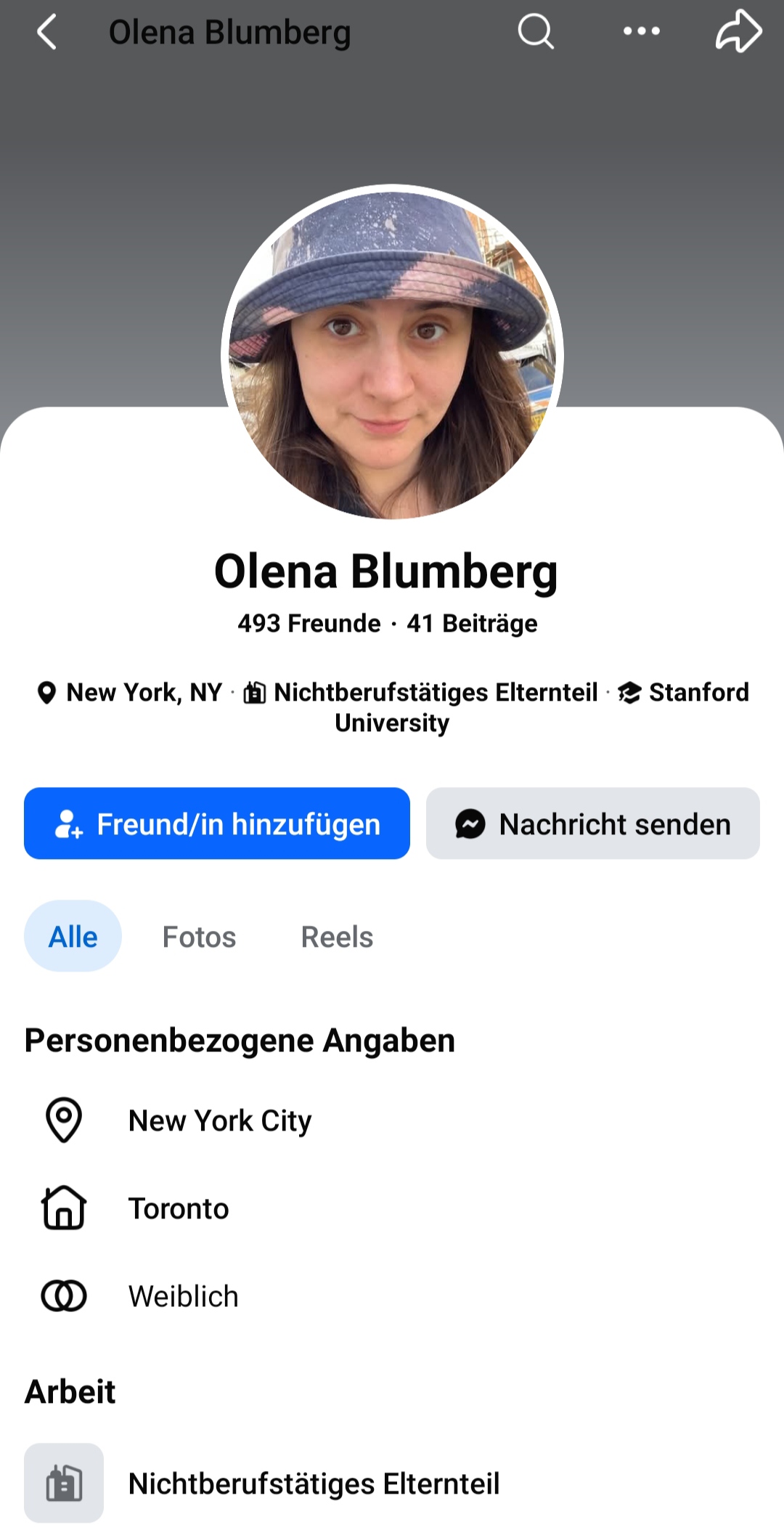Switch to the Fotos tab
784x1530 pixels.
[x=199, y=937]
